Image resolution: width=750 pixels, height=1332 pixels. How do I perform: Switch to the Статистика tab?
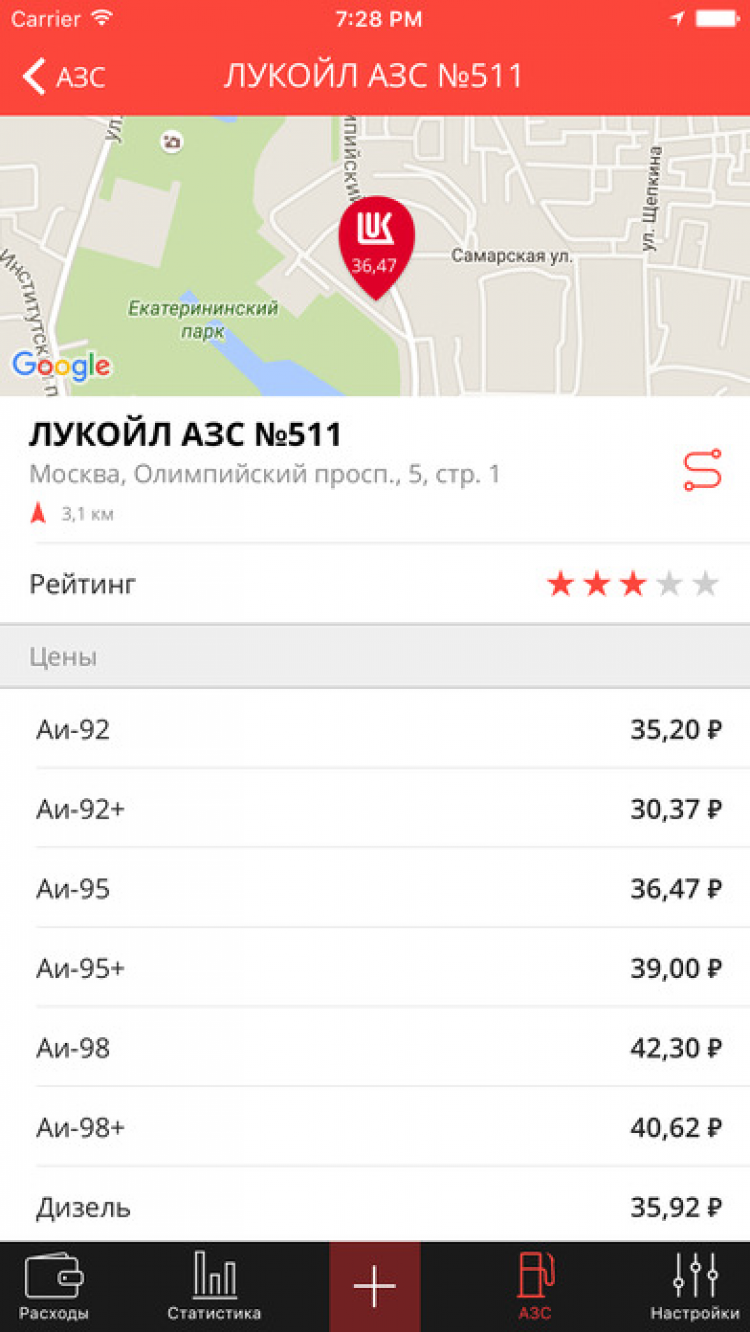214,1287
